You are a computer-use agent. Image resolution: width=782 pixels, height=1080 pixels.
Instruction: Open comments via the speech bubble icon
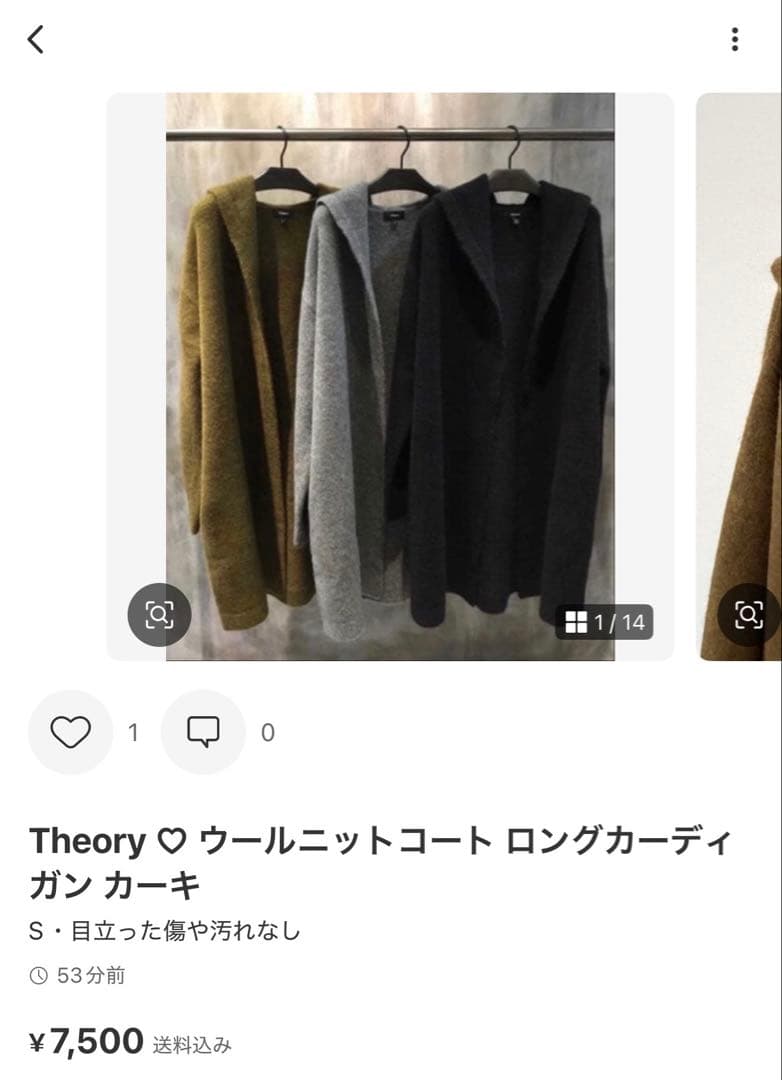pos(204,732)
